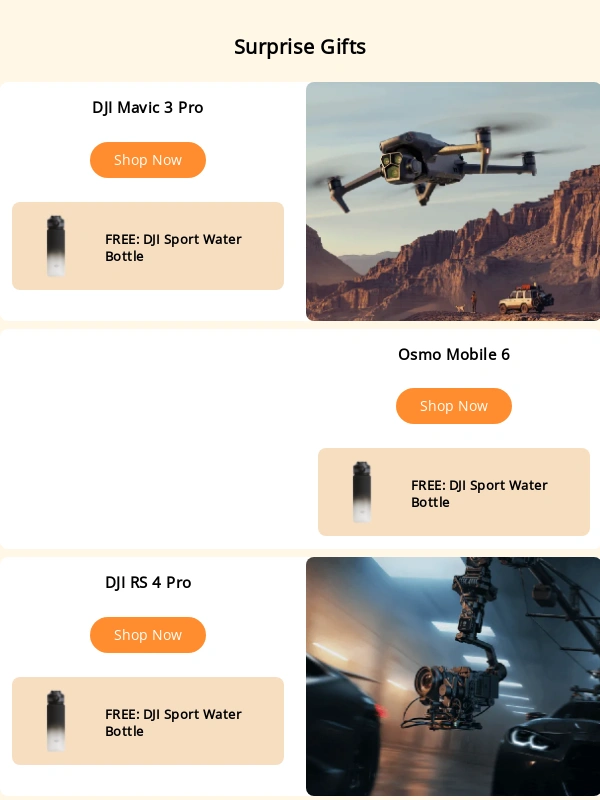This screenshot has width=600, height=800.
Task: Hit Shop Now under DJI RS 4 Pro
Action: (148, 635)
